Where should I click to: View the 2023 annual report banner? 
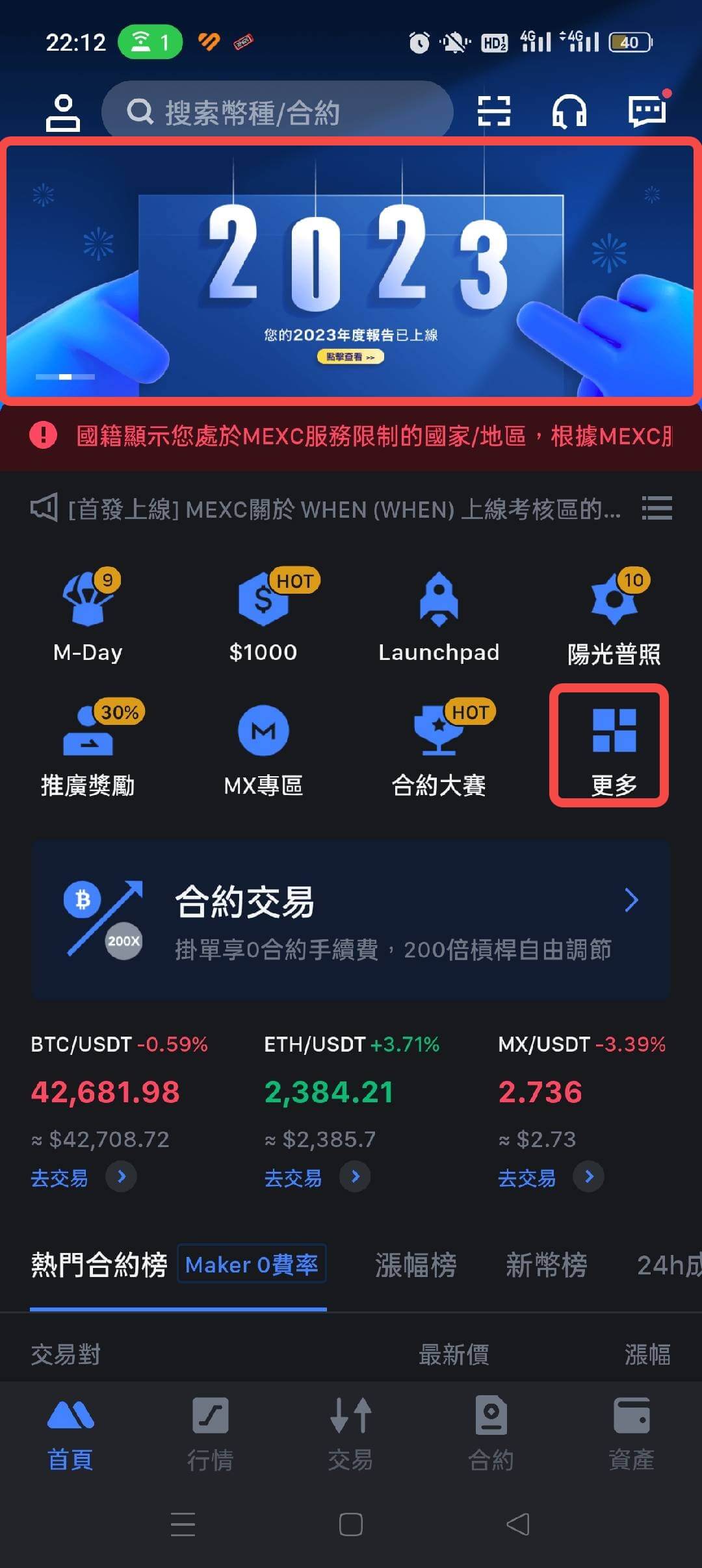pyautogui.click(x=350, y=270)
